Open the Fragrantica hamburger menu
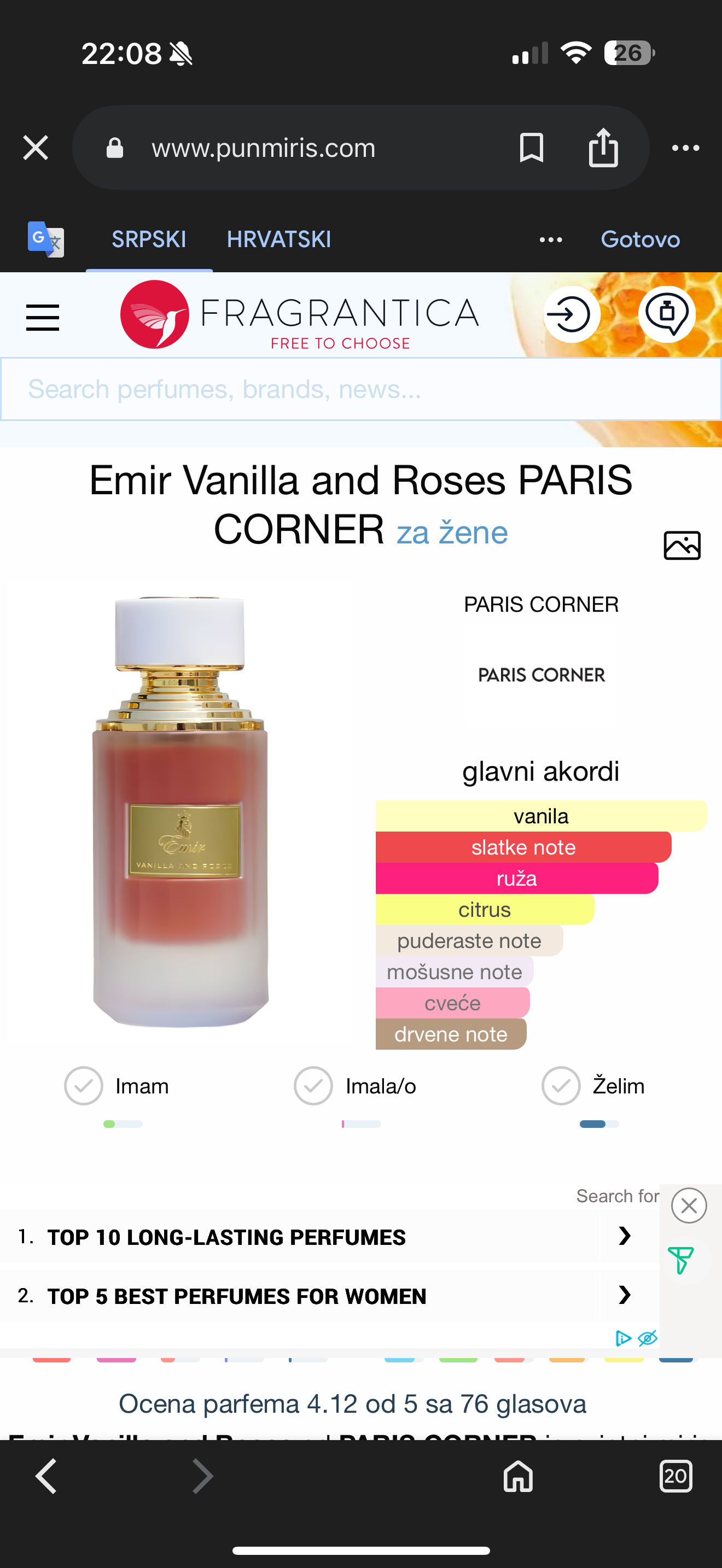This screenshot has height=1568, width=722. [x=43, y=317]
